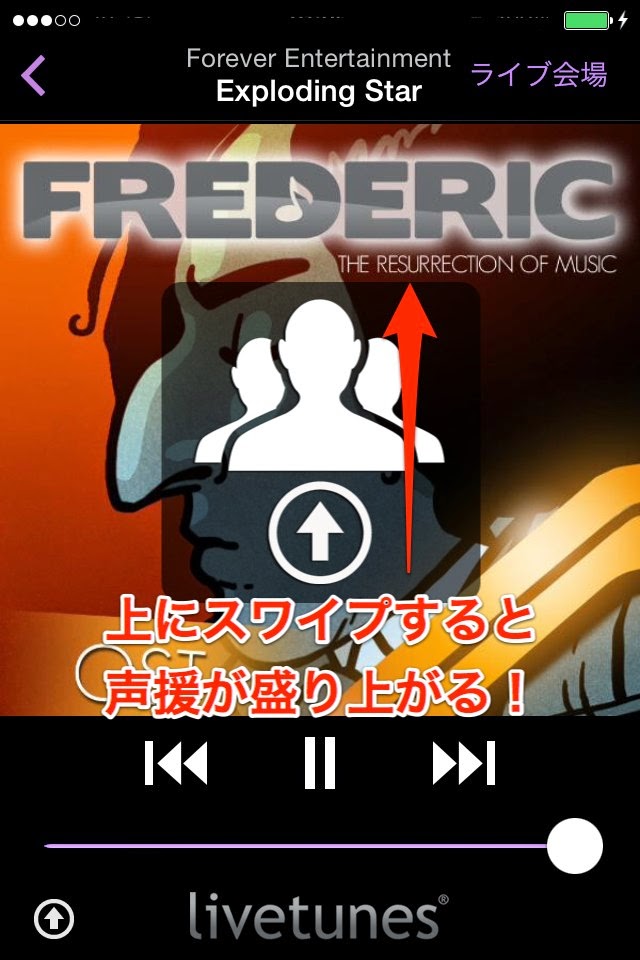640x960 pixels.
Task: Skip back to the previous track
Action: [176, 763]
